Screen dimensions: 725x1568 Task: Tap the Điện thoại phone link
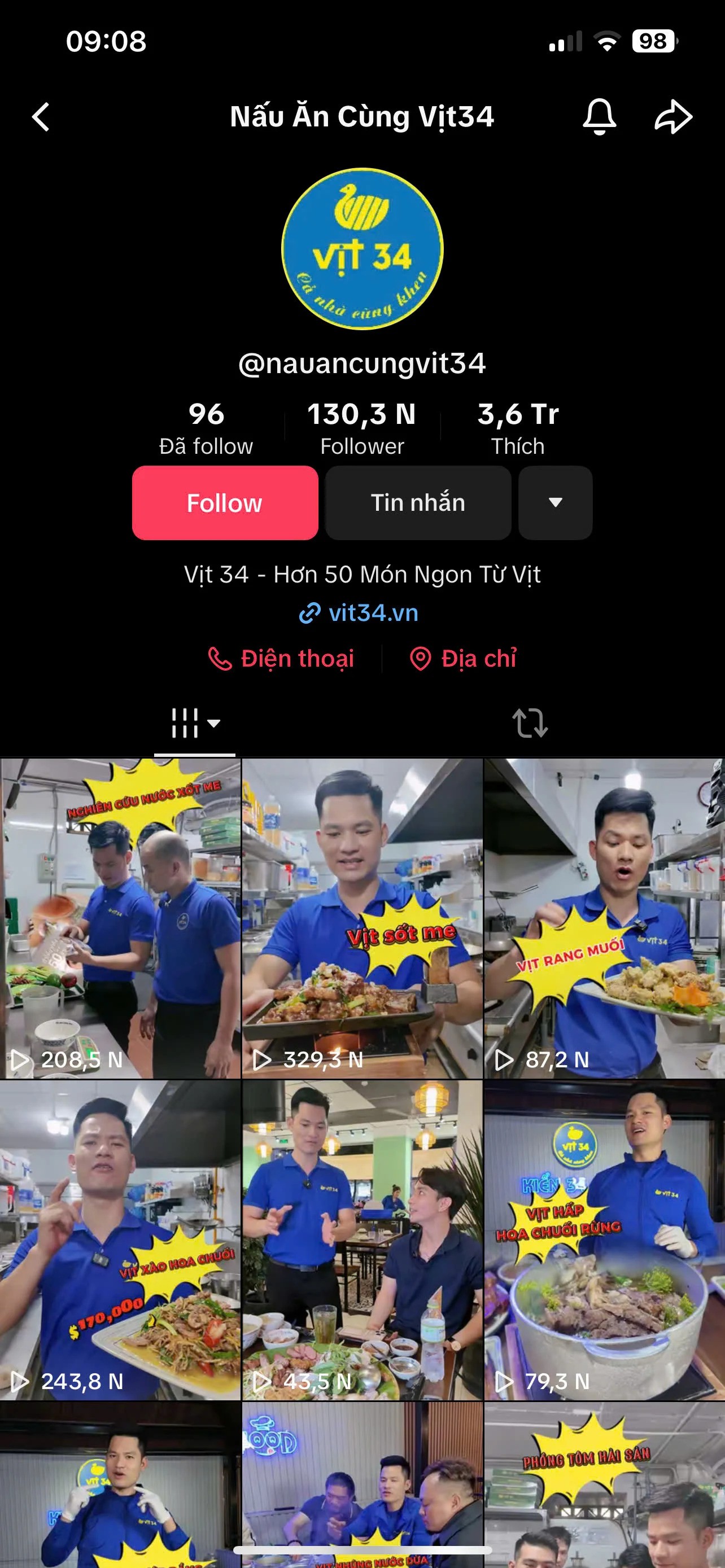(282, 659)
